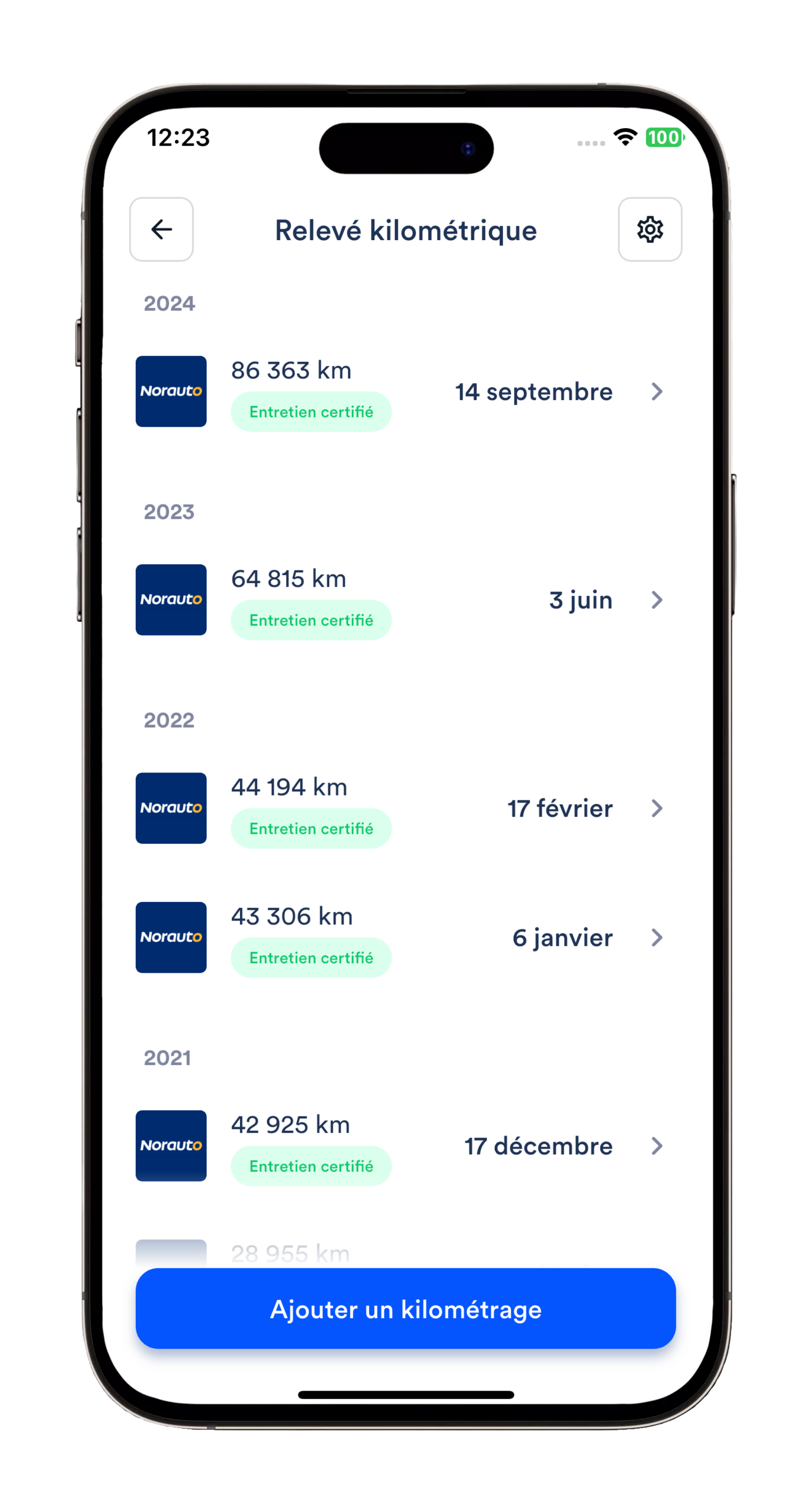Screen dimensions: 812x1512
Task: Go back with the arrow button
Action: click(x=161, y=229)
